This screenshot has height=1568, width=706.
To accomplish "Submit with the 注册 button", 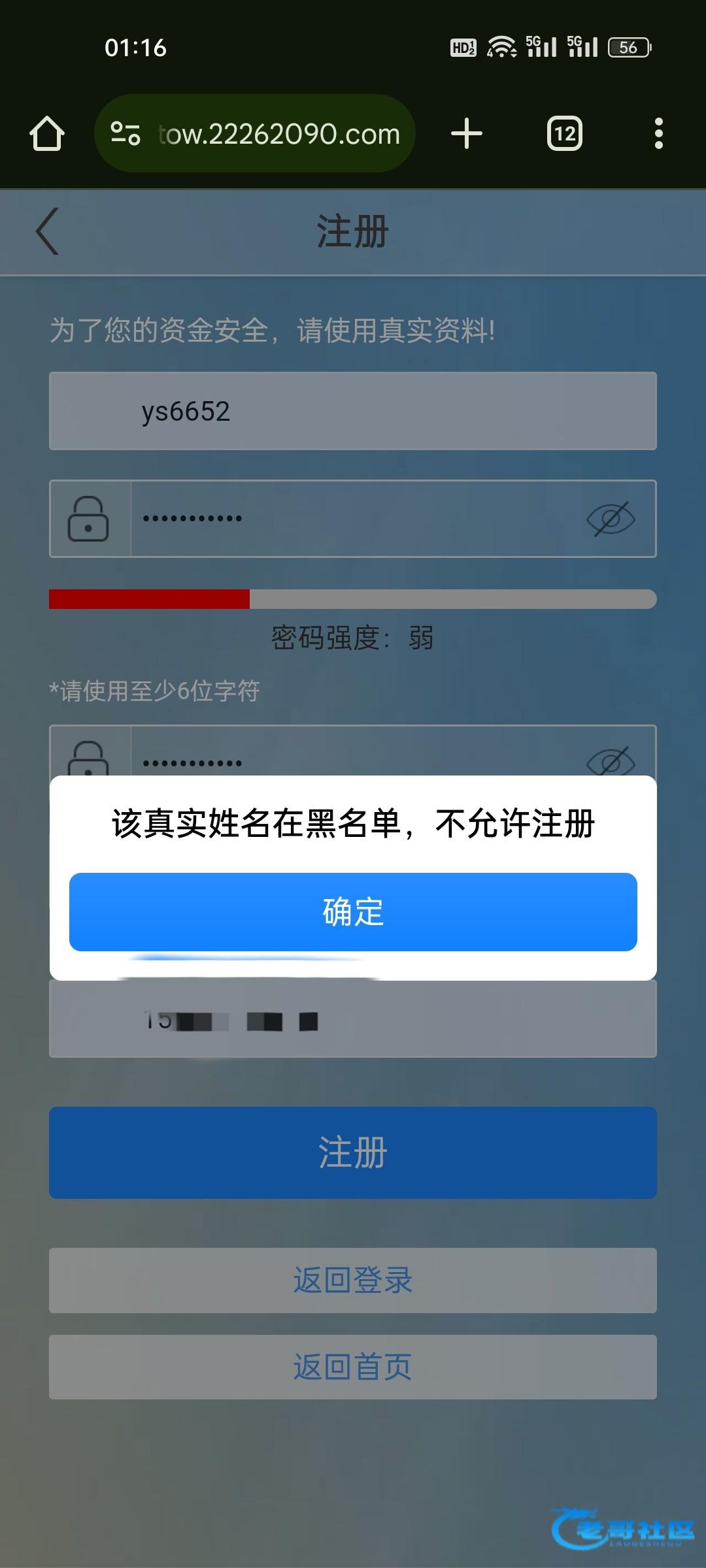I will tap(353, 1152).
